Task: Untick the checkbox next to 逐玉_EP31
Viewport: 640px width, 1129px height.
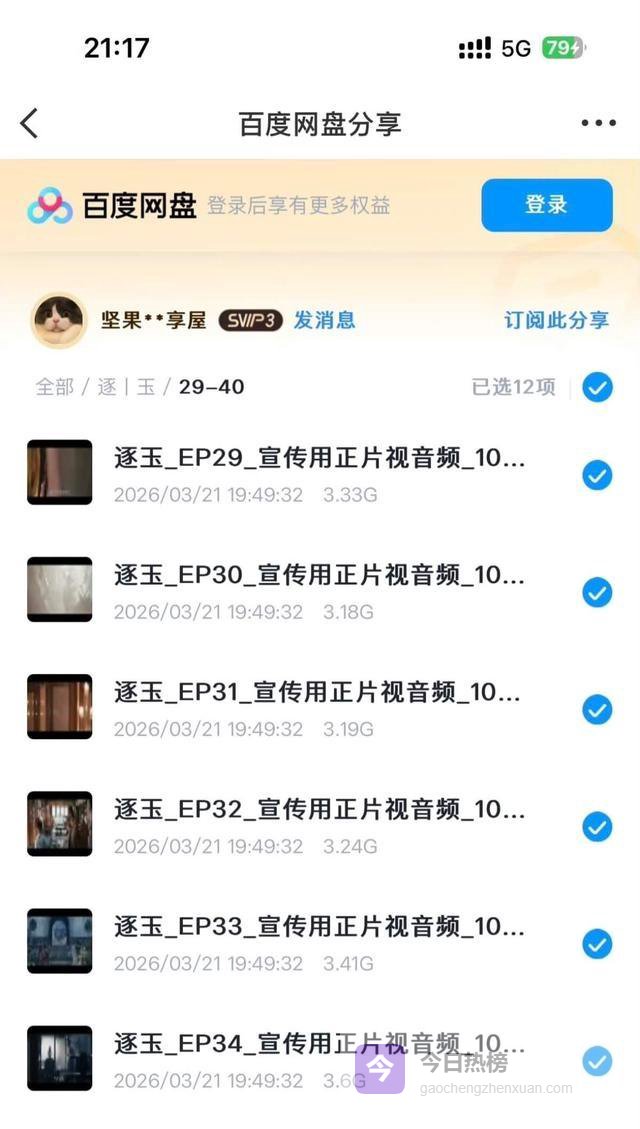Action: 597,710
